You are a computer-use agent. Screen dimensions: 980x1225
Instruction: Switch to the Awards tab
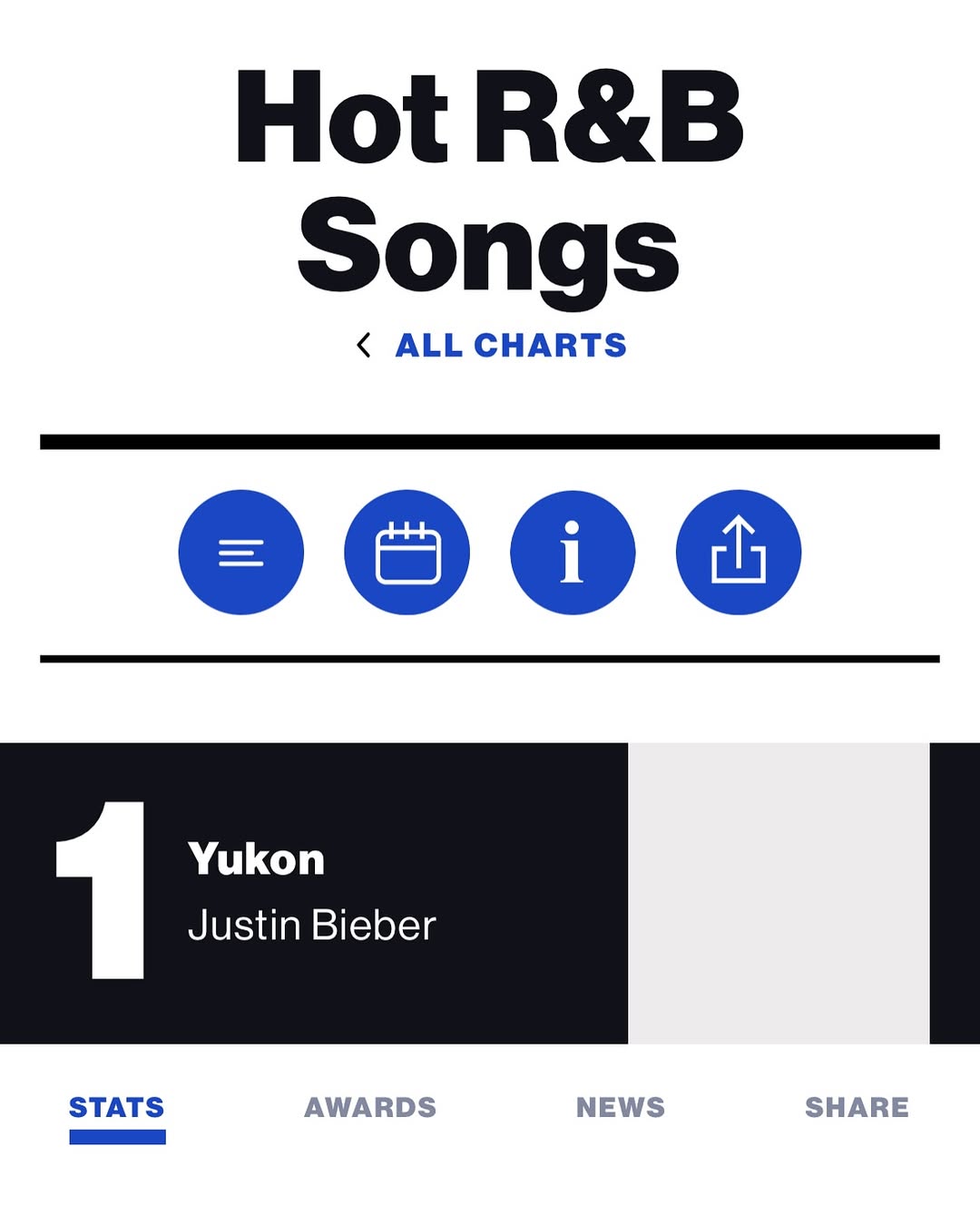click(370, 1108)
